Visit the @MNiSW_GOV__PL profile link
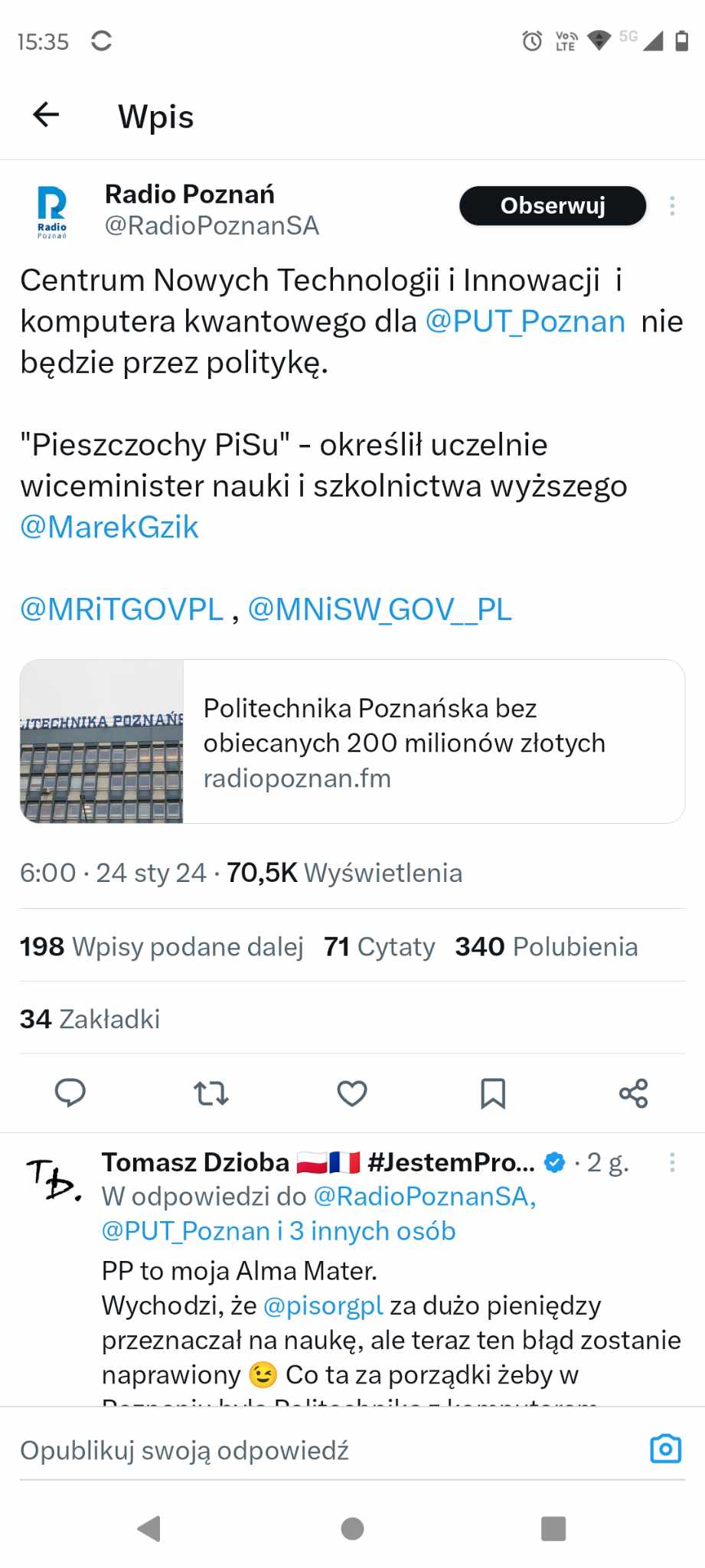This screenshot has width=705, height=1568. pos(380,610)
